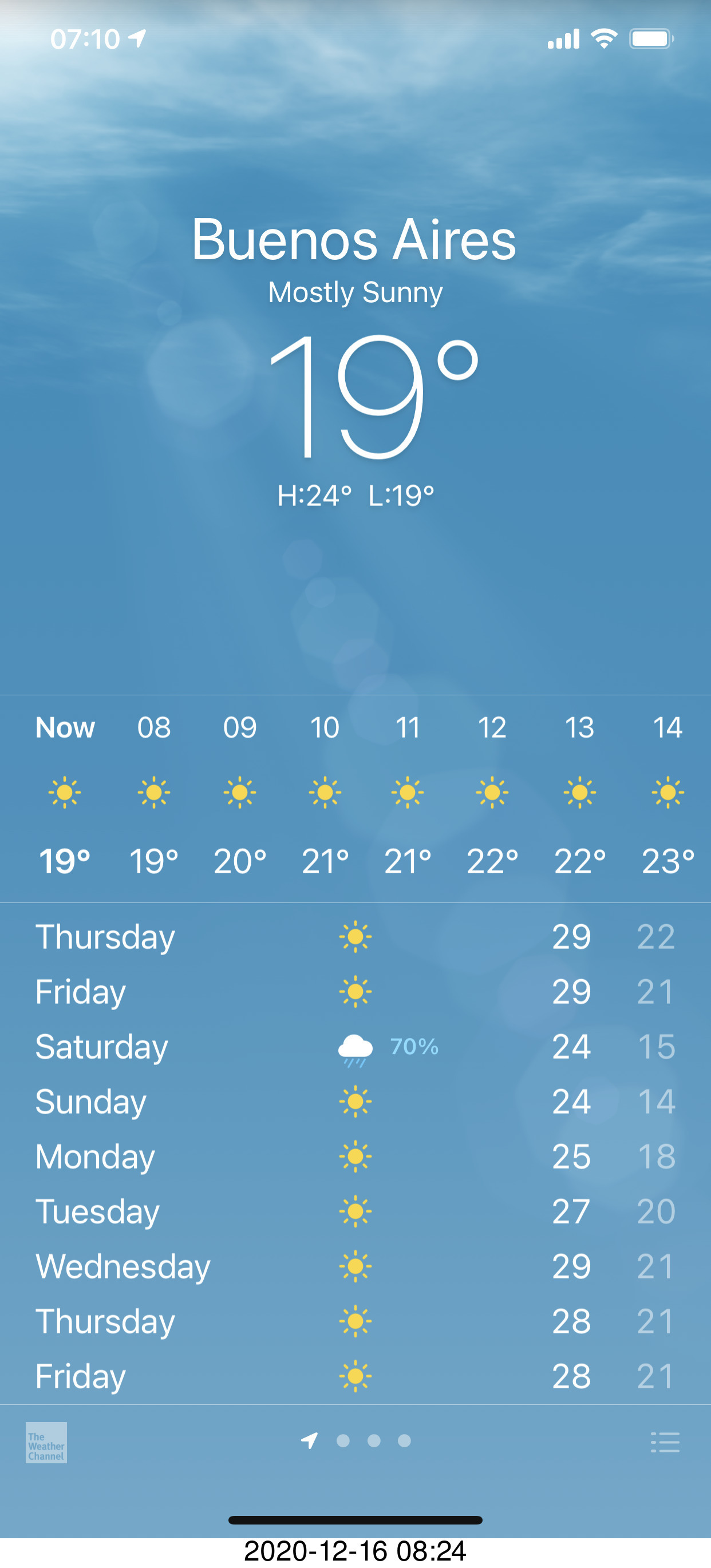Open the city list menu icon

(x=665, y=1442)
